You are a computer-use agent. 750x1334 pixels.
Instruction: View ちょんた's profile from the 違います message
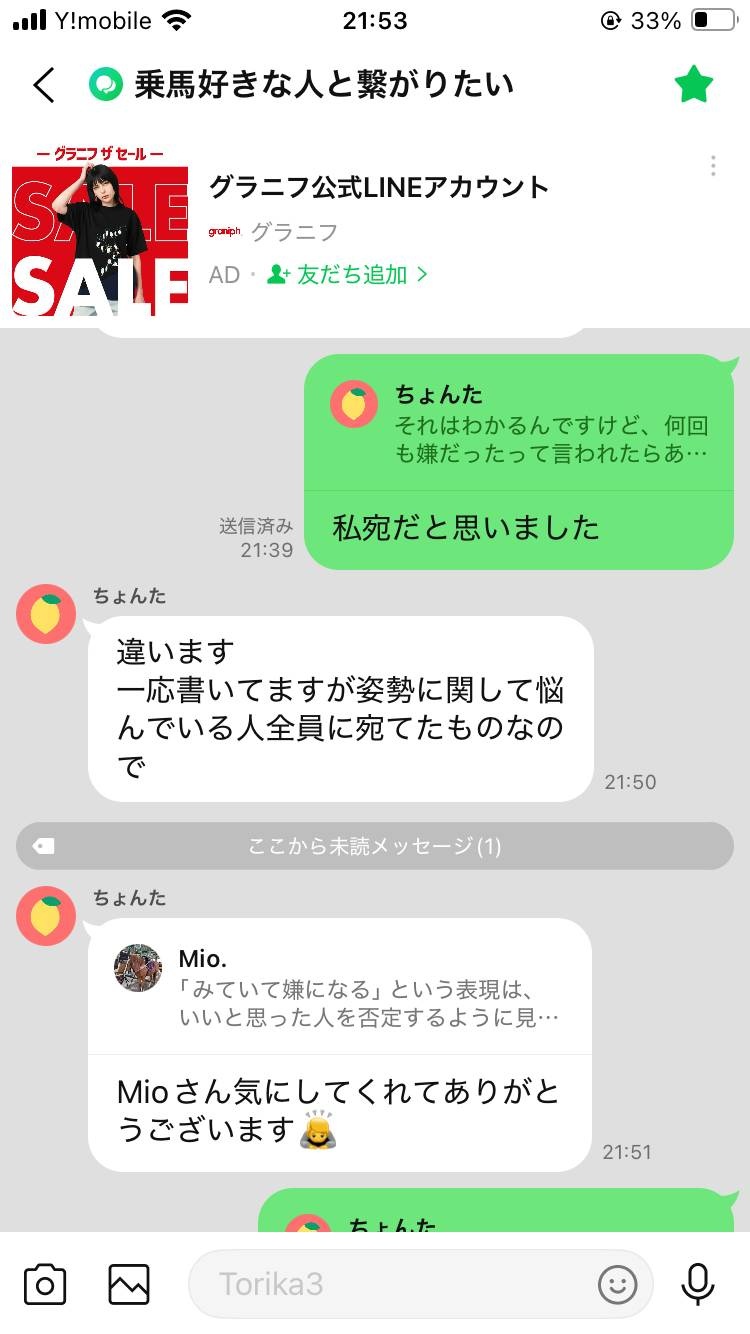pos(46,614)
